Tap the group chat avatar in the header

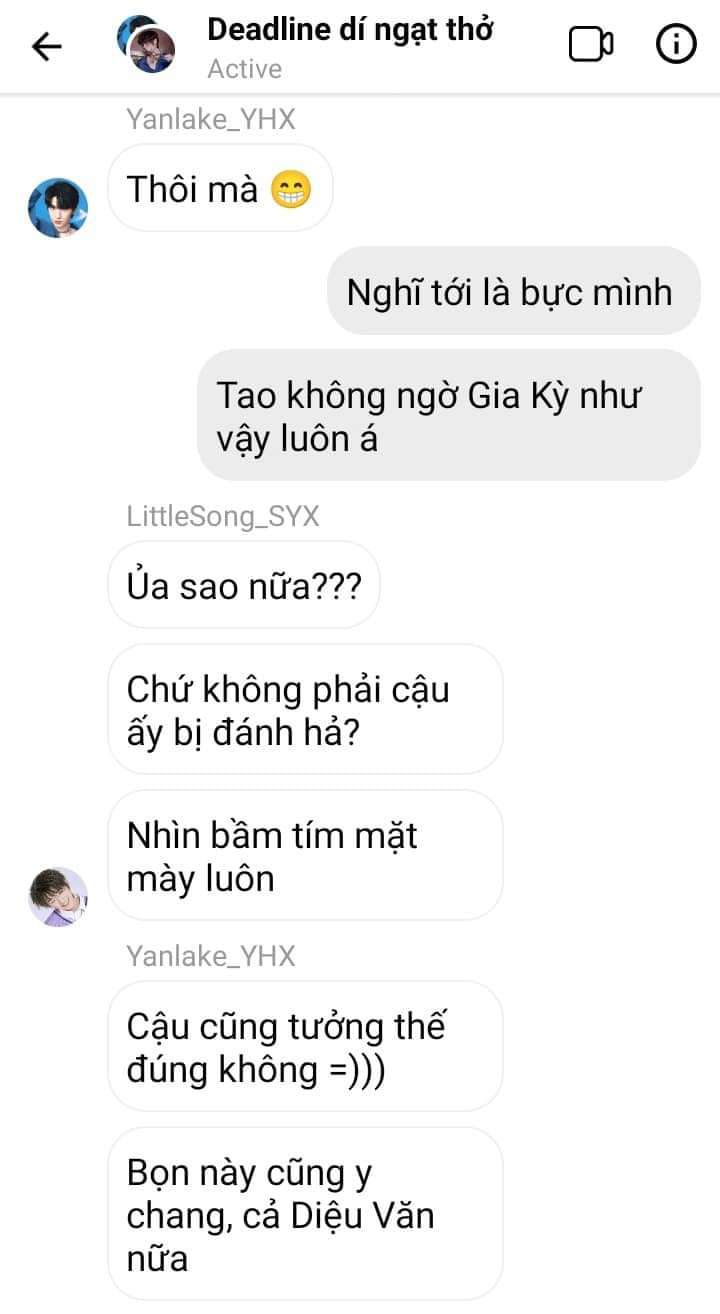146,46
